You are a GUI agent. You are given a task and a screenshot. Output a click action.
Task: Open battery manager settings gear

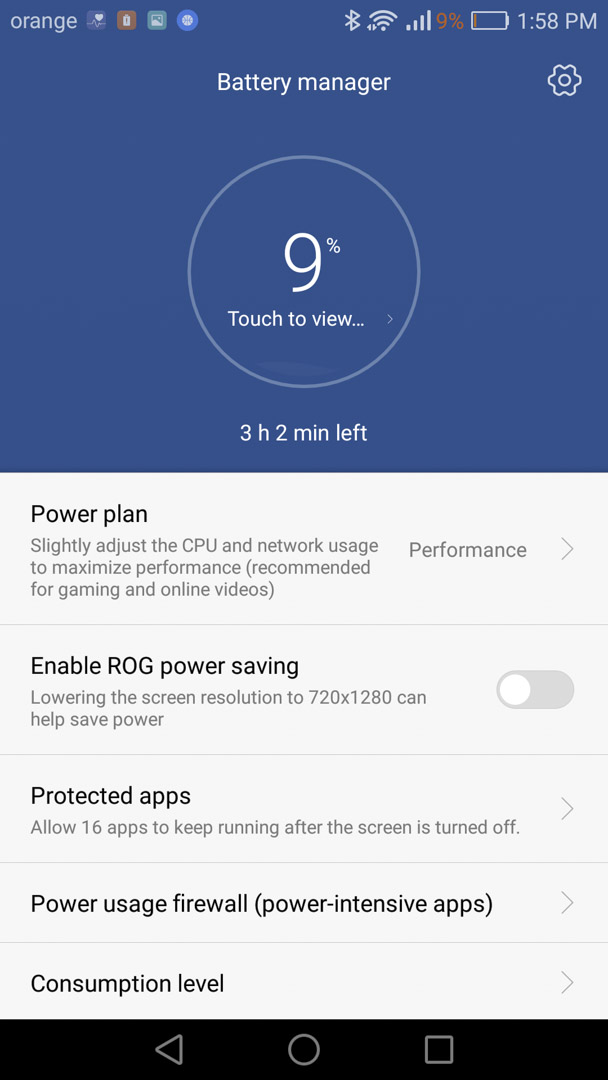click(x=564, y=81)
